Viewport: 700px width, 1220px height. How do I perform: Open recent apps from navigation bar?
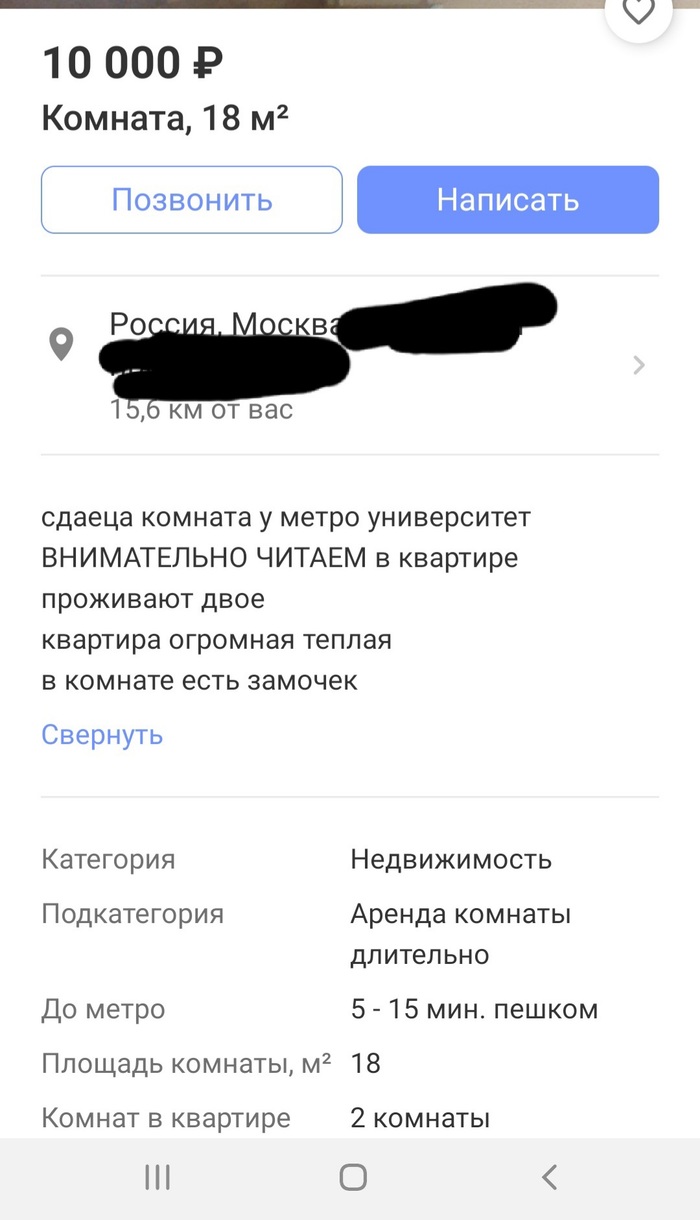pyautogui.click(x=157, y=1177)
